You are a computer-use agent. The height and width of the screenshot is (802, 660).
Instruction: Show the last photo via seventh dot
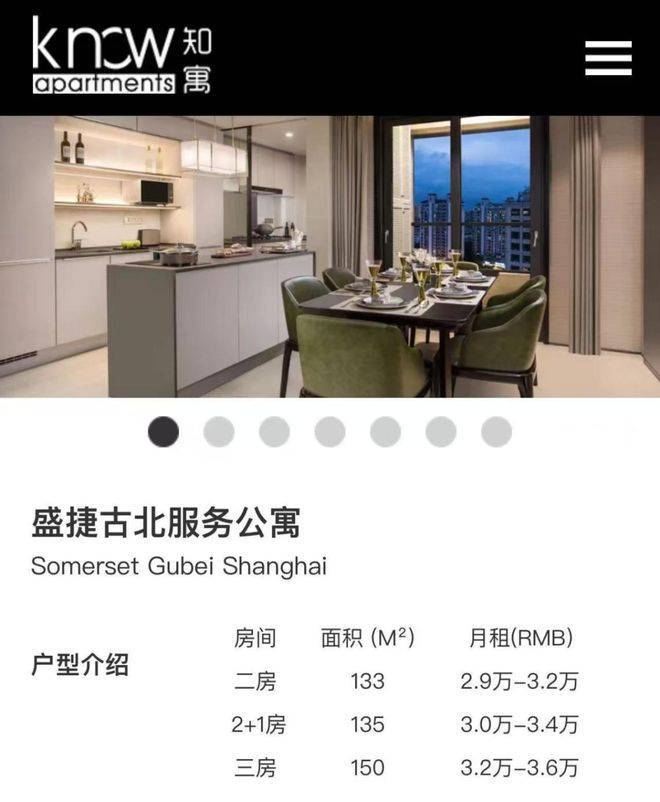[496, 432]
